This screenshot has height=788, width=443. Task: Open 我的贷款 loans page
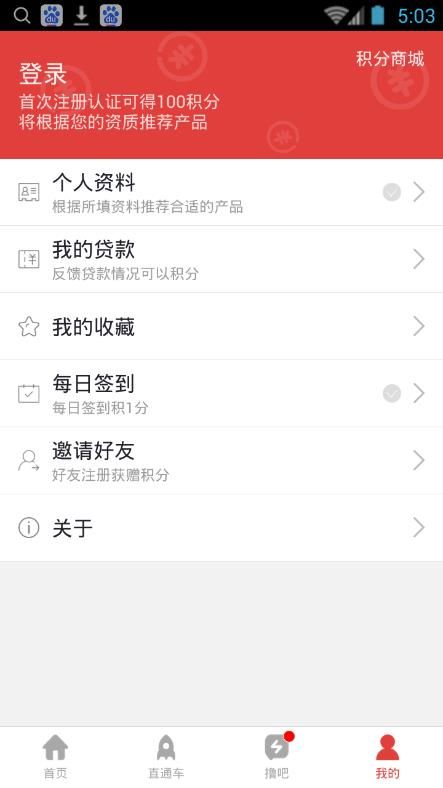click(222, 259)
